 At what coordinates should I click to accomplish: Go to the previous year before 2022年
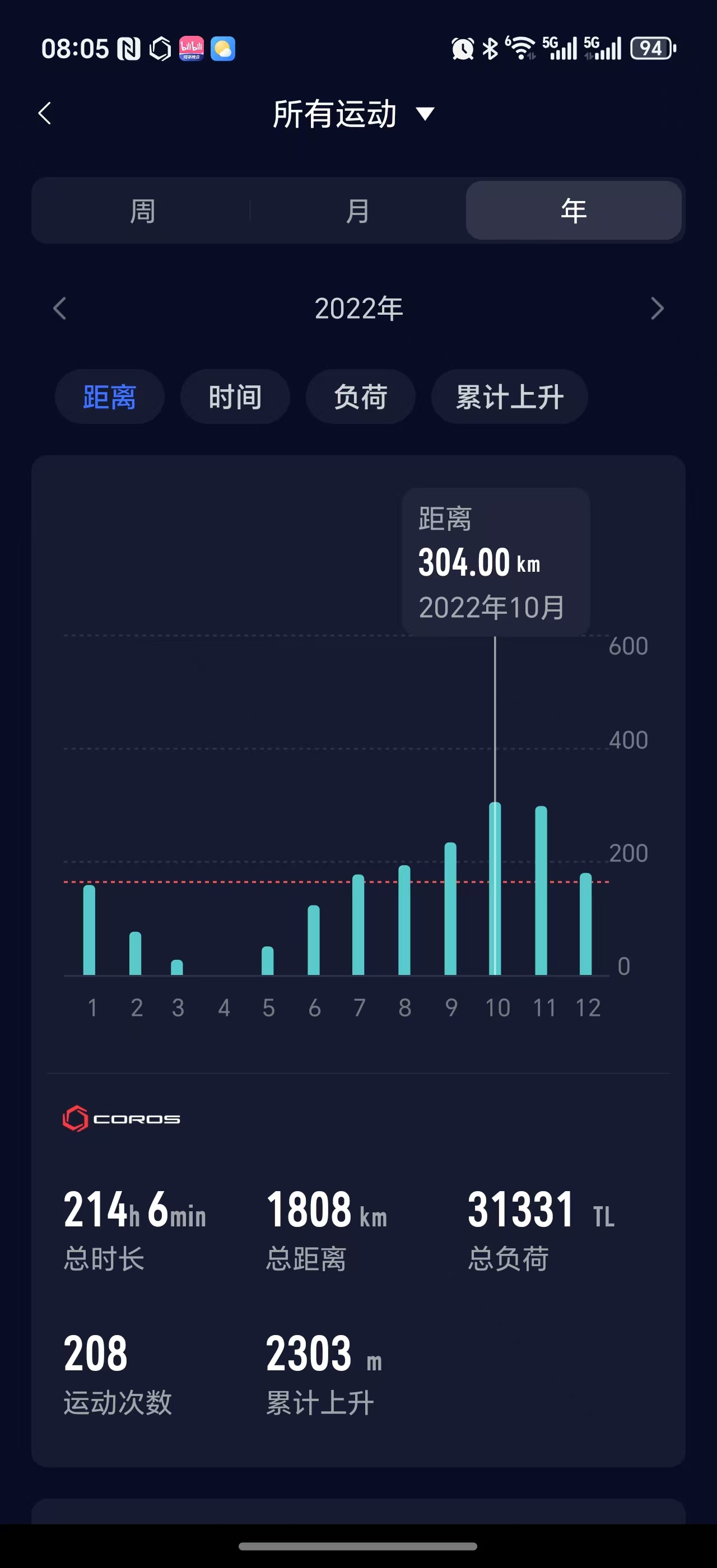pos(59,309)
